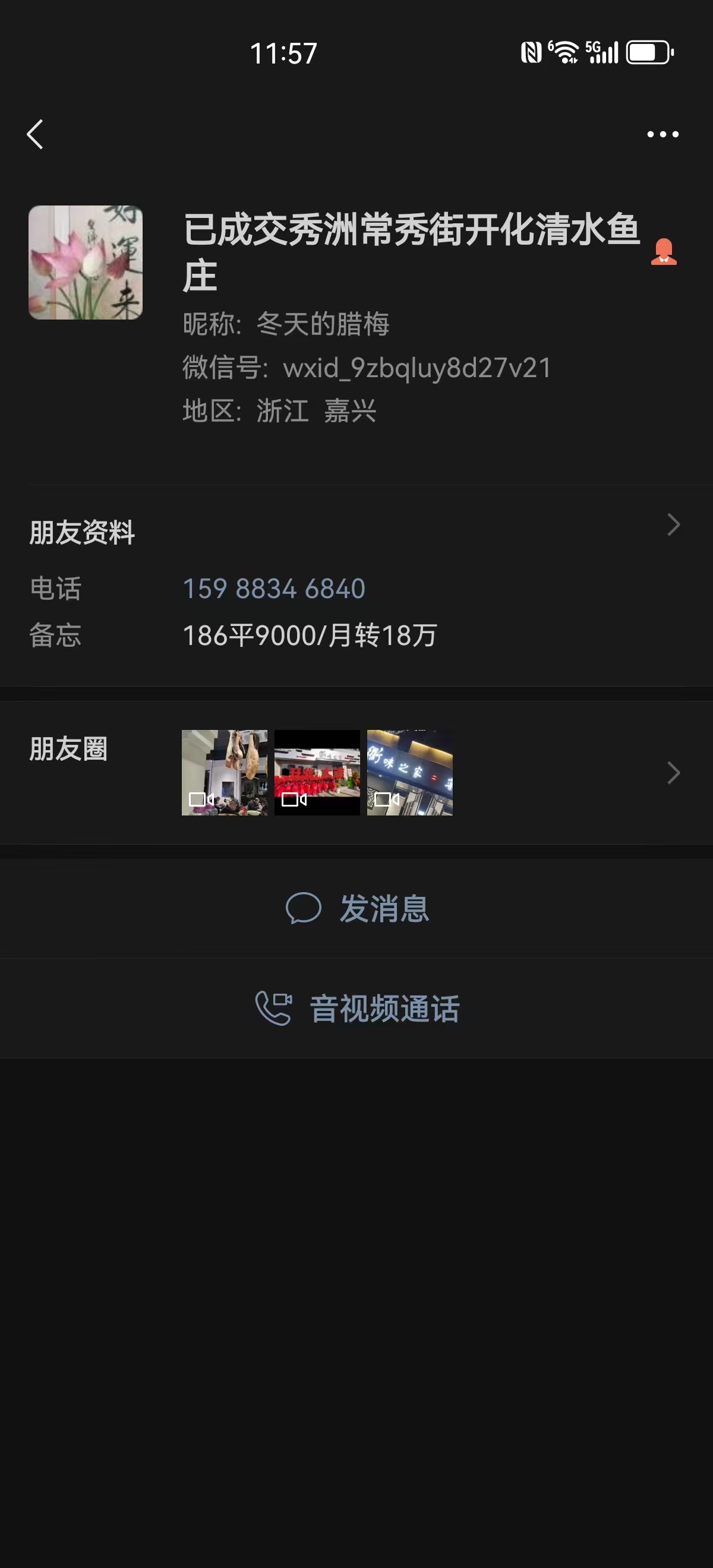The height and width of the screenshot is (1568, 713).
Task: Expand the 朋友圈 section via its chevron
Action: 673,773
